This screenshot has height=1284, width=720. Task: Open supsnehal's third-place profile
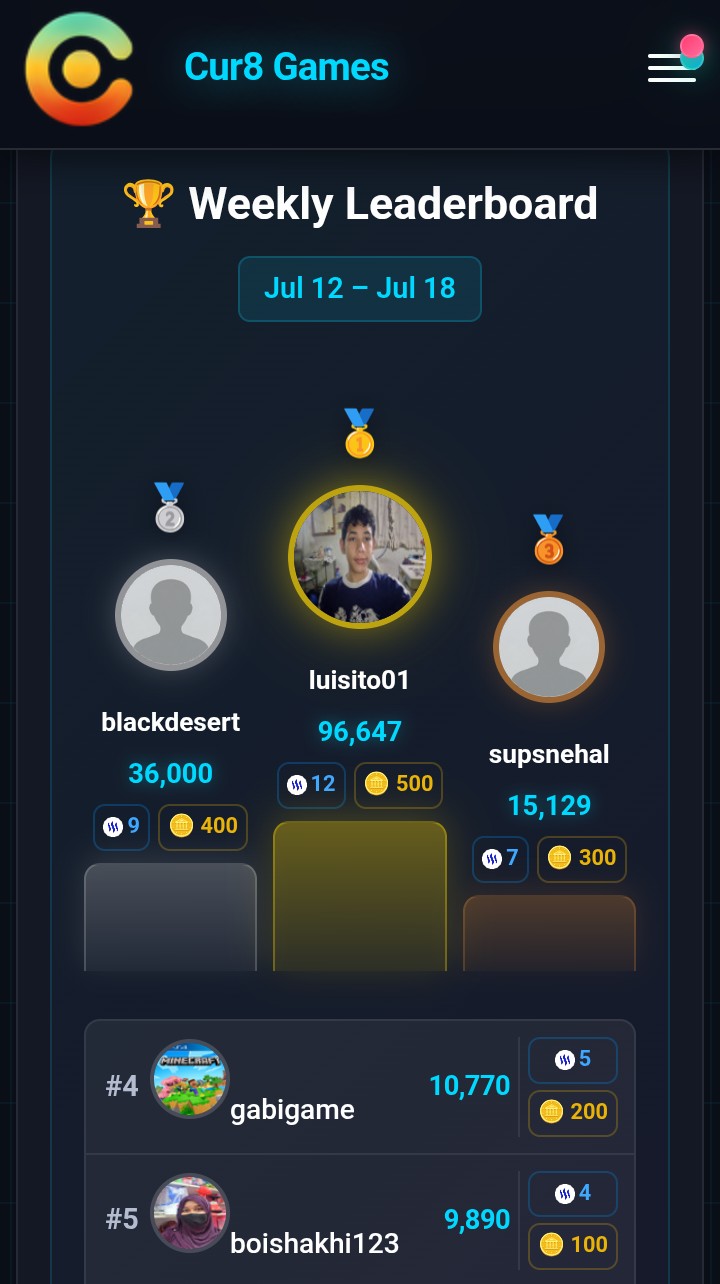click(x=549, y=647)
